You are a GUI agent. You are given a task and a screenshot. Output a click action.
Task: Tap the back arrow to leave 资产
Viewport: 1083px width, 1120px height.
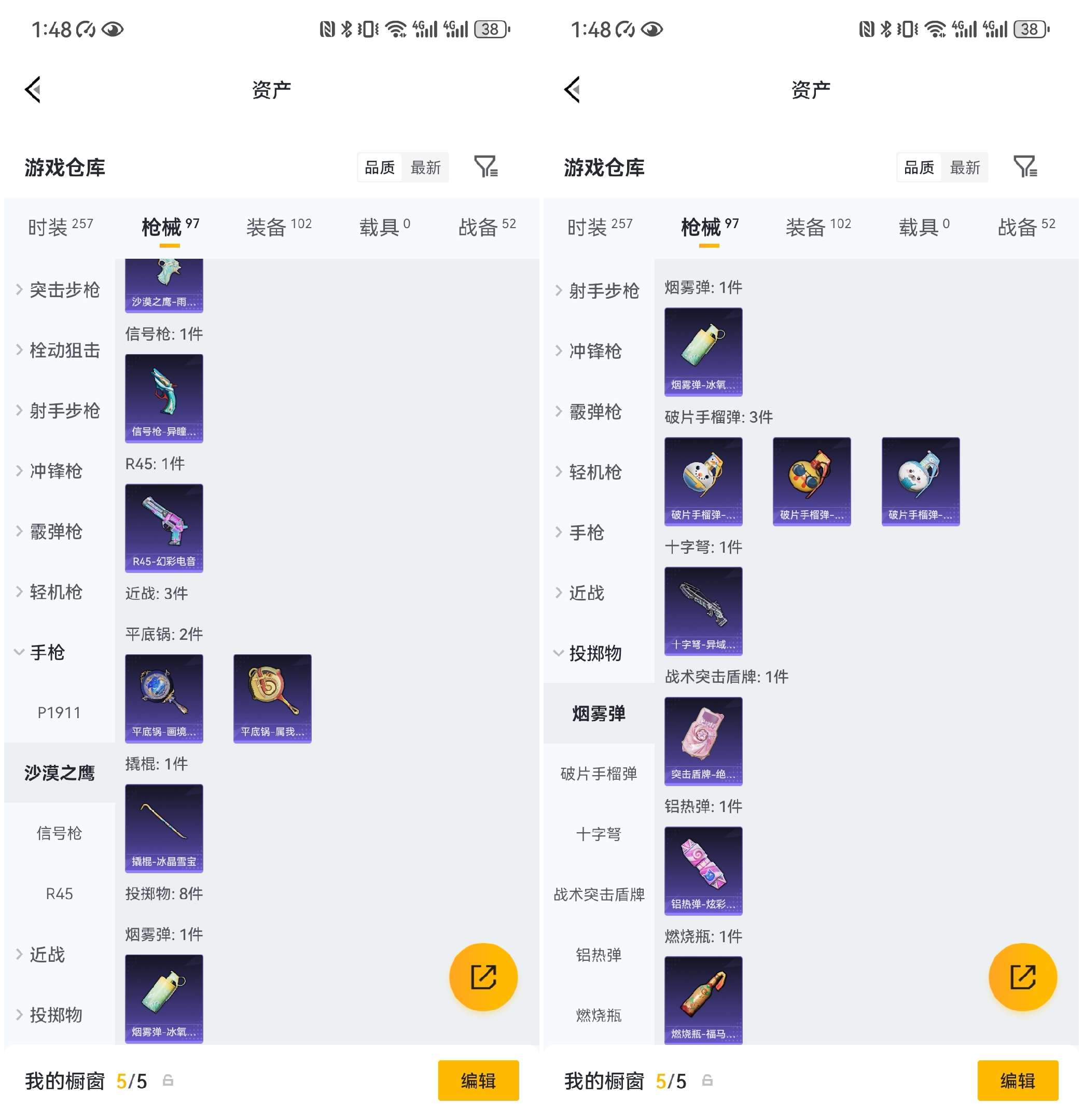click(x=33, y=89)
